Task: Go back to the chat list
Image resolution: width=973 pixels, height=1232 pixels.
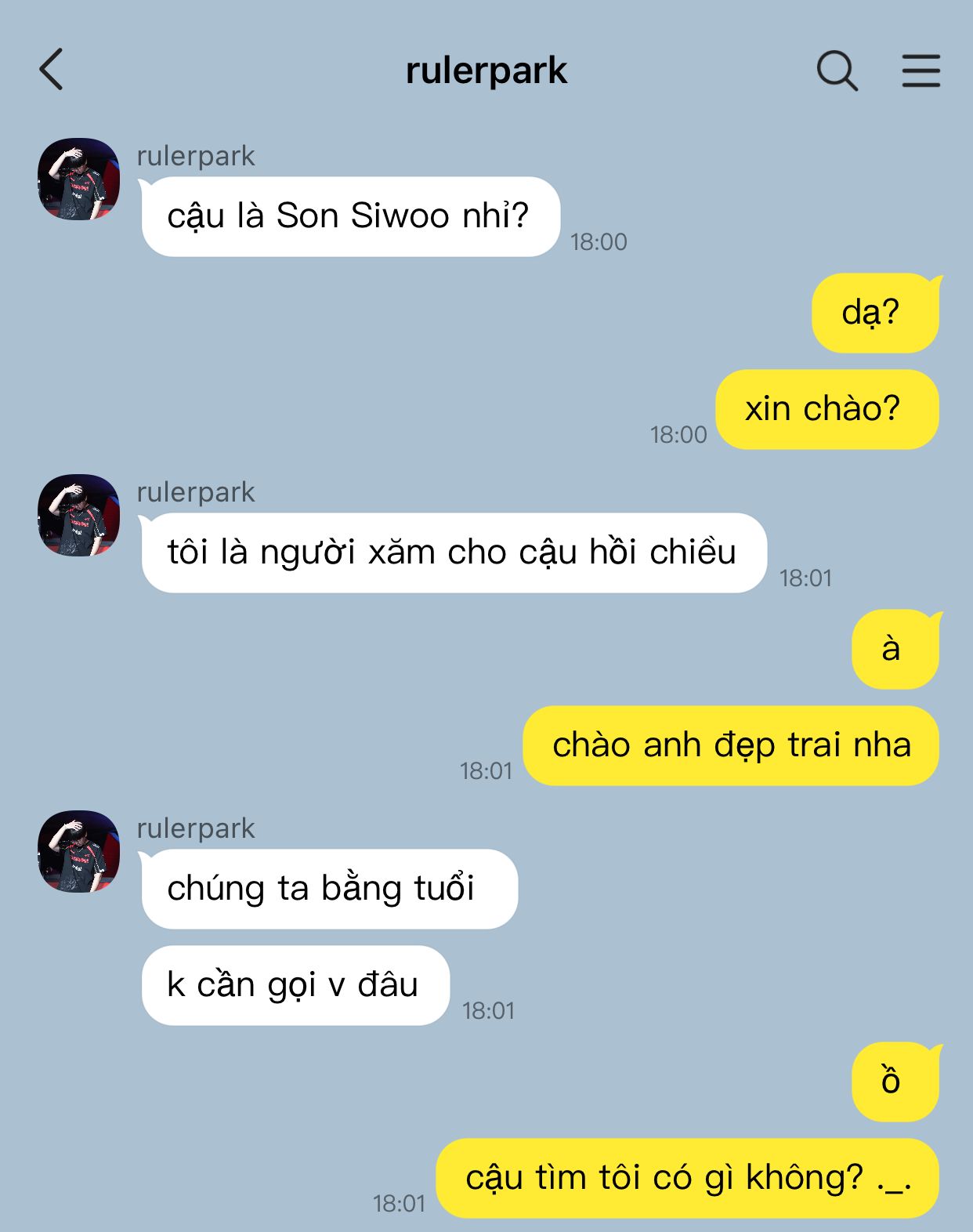Action: [x=52, y=70]
